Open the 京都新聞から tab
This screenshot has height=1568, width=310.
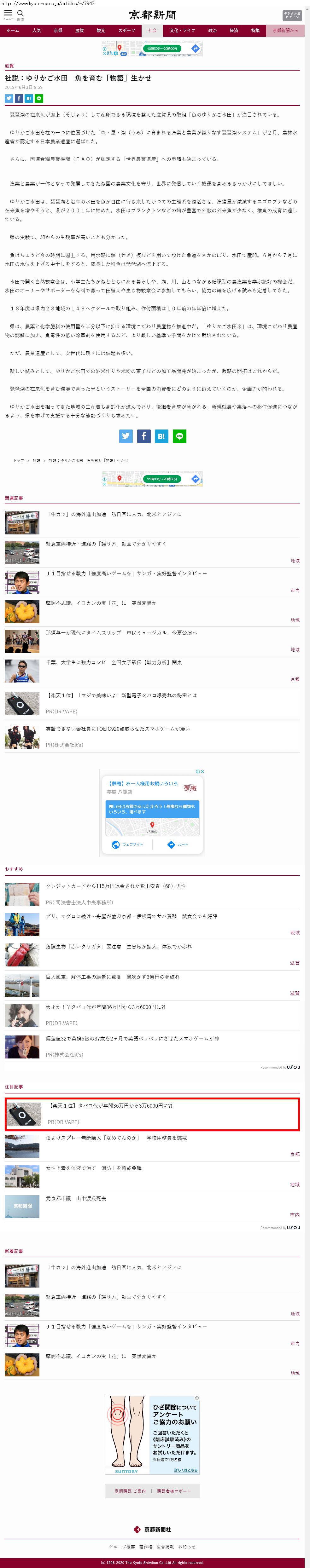285,31
